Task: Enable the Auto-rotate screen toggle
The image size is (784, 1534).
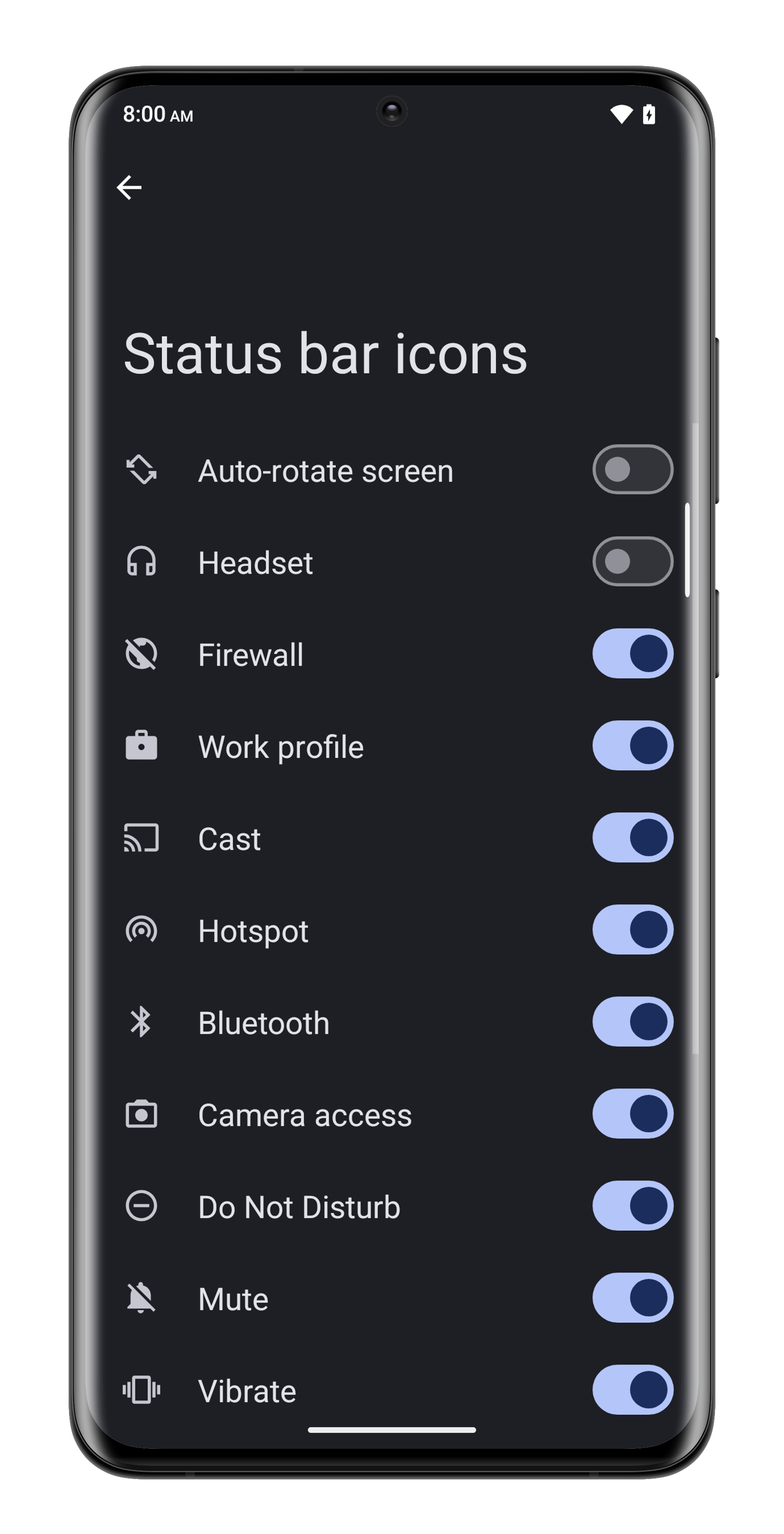Action: tap(633, 470)
